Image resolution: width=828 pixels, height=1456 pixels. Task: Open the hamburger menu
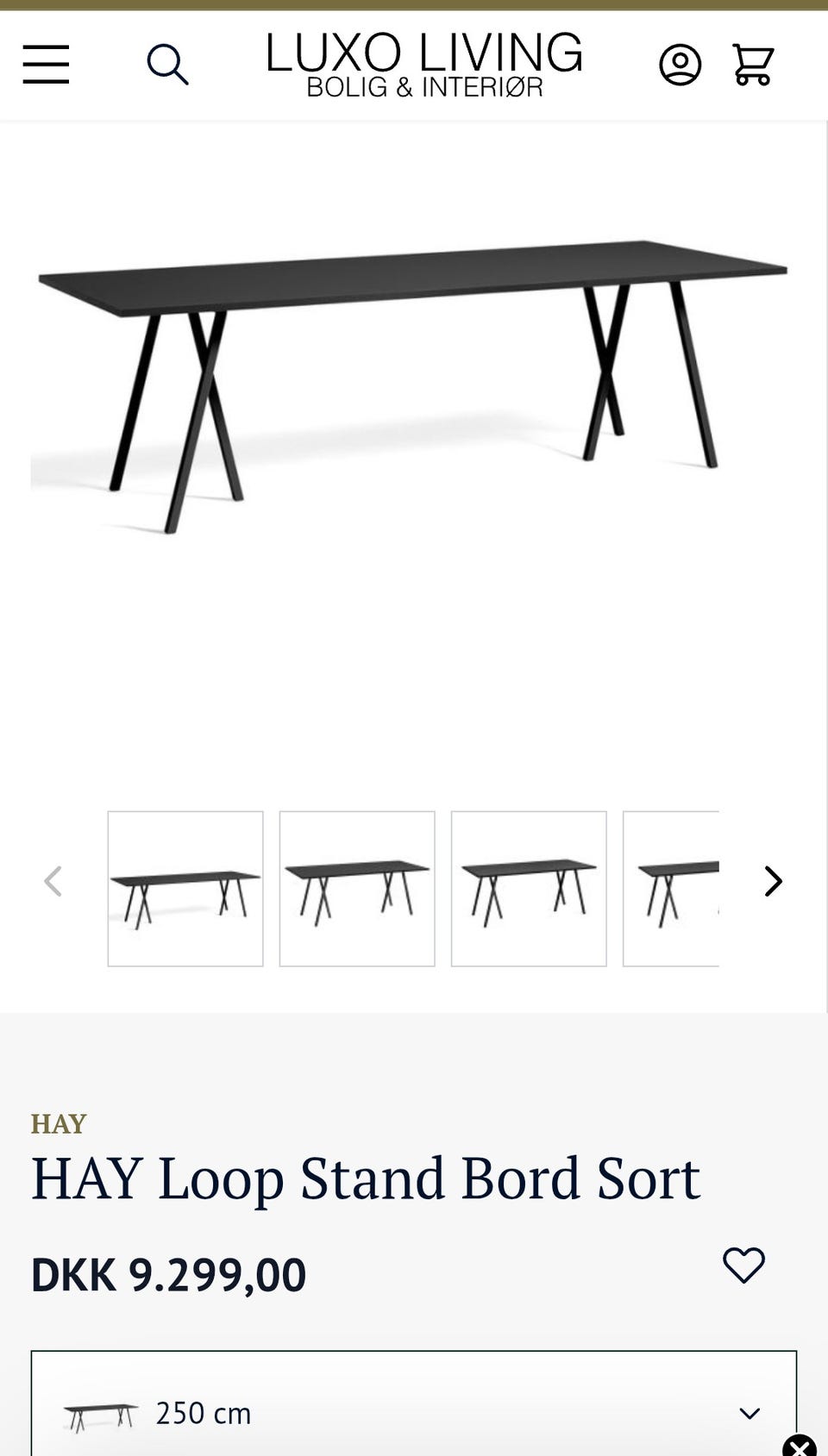(x=46, y=65)
